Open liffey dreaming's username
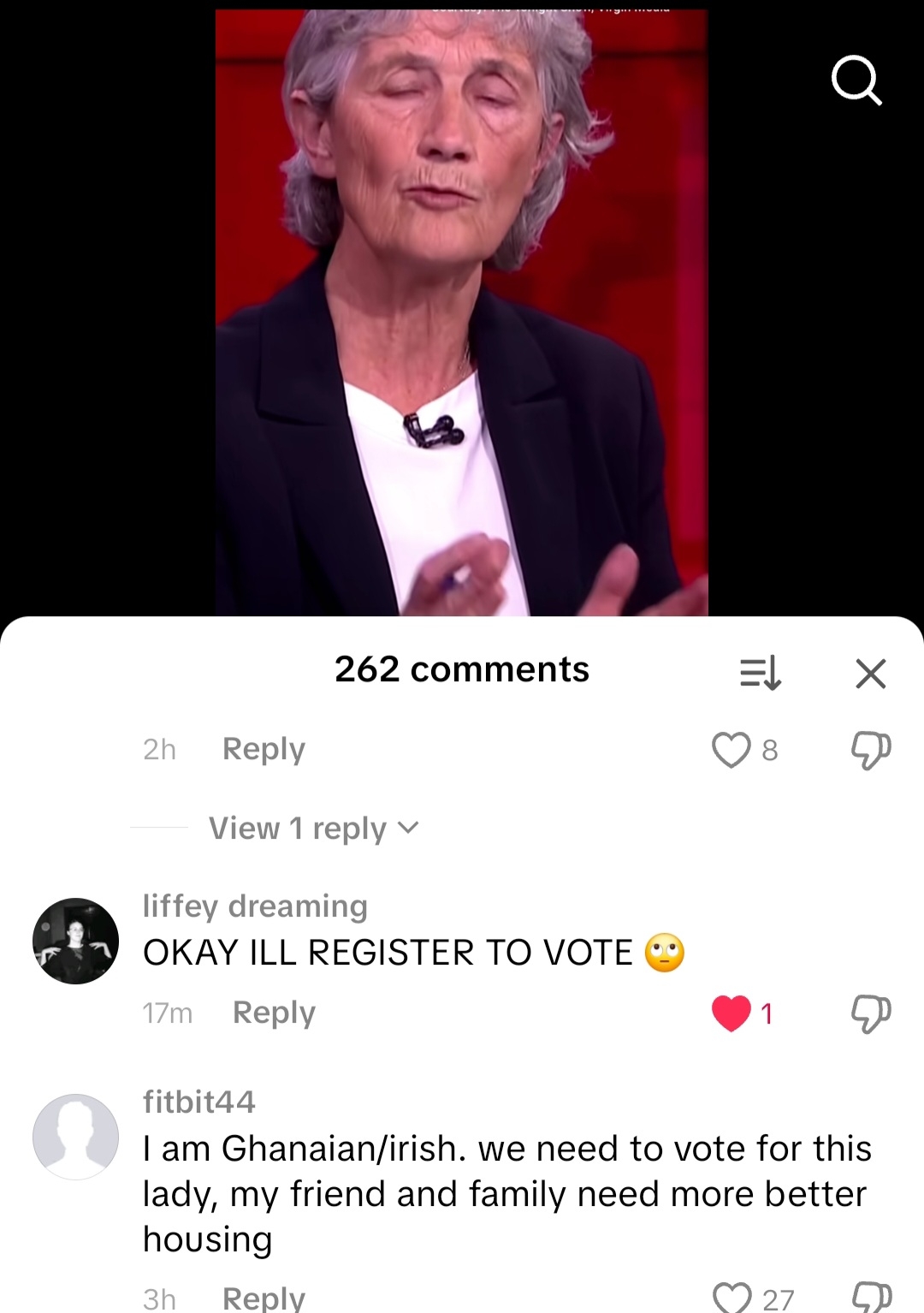Image resolution: width=924 pixels, height=1313 pixels. pos(255,906)
